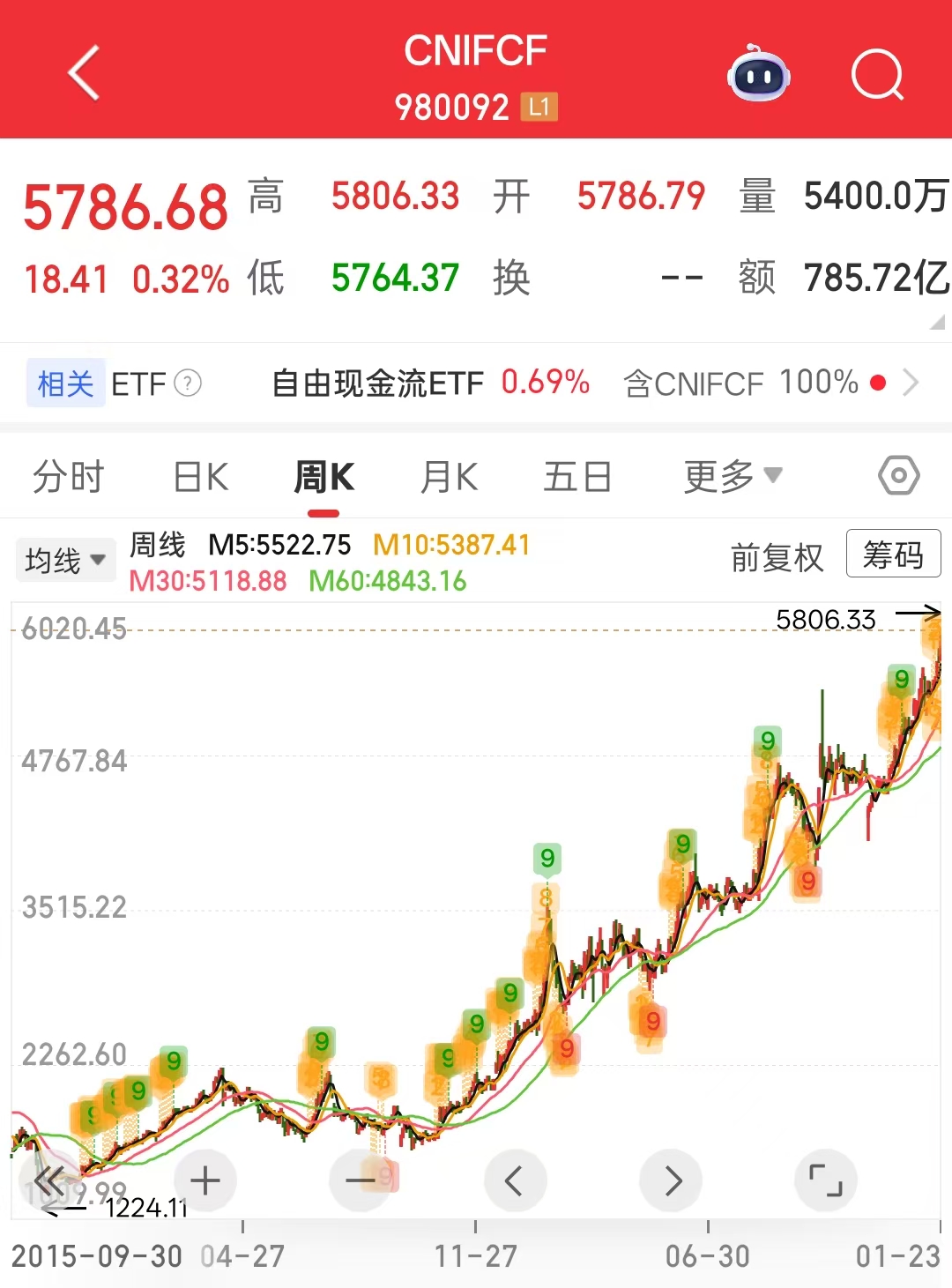Jump to earliest data with double-arrow
This screenshot has width=952, height=1288.
pos(49,1180)
